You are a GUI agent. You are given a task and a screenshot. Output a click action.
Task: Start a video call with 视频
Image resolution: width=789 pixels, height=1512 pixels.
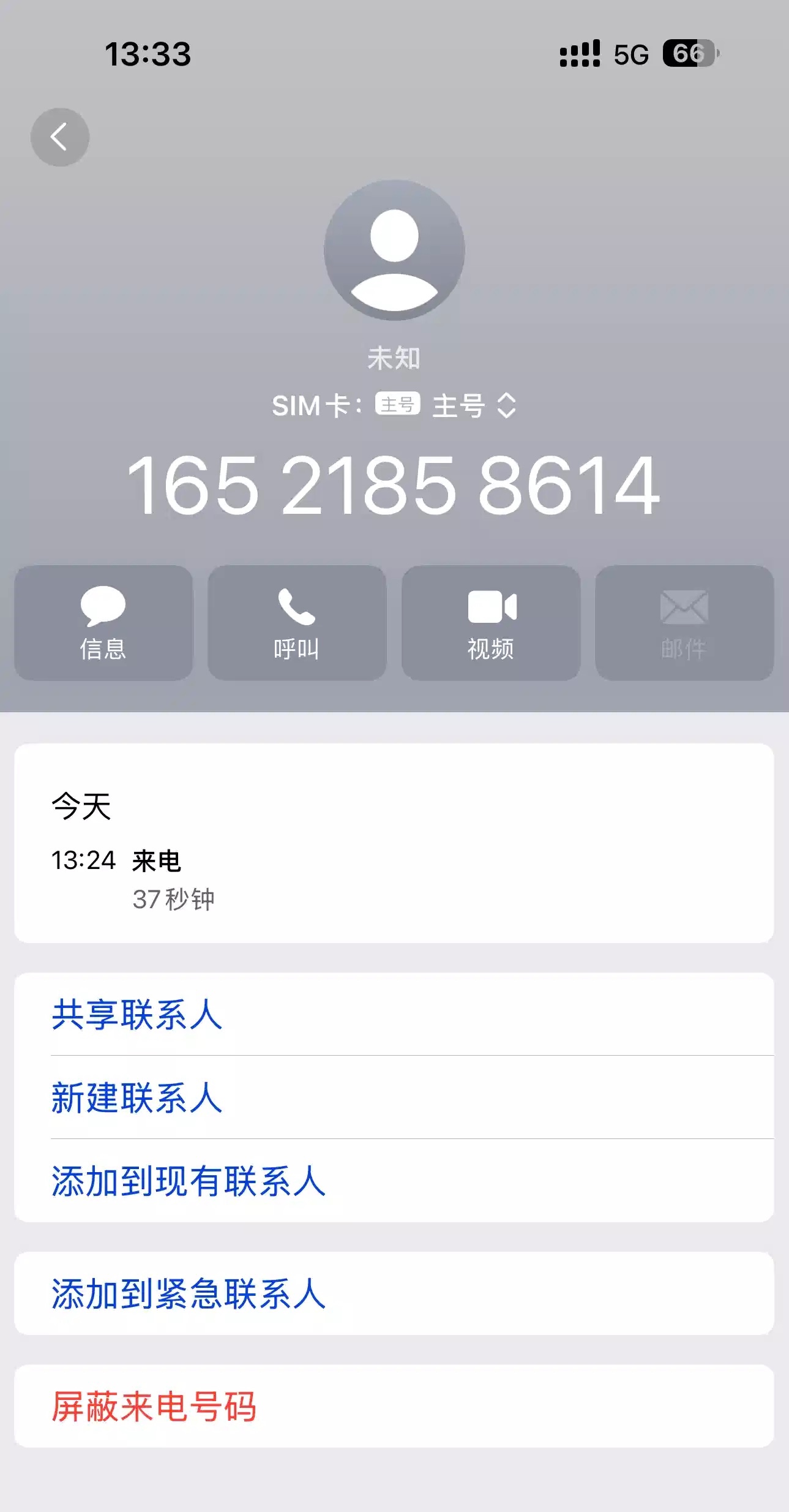(x=491, y=623)
